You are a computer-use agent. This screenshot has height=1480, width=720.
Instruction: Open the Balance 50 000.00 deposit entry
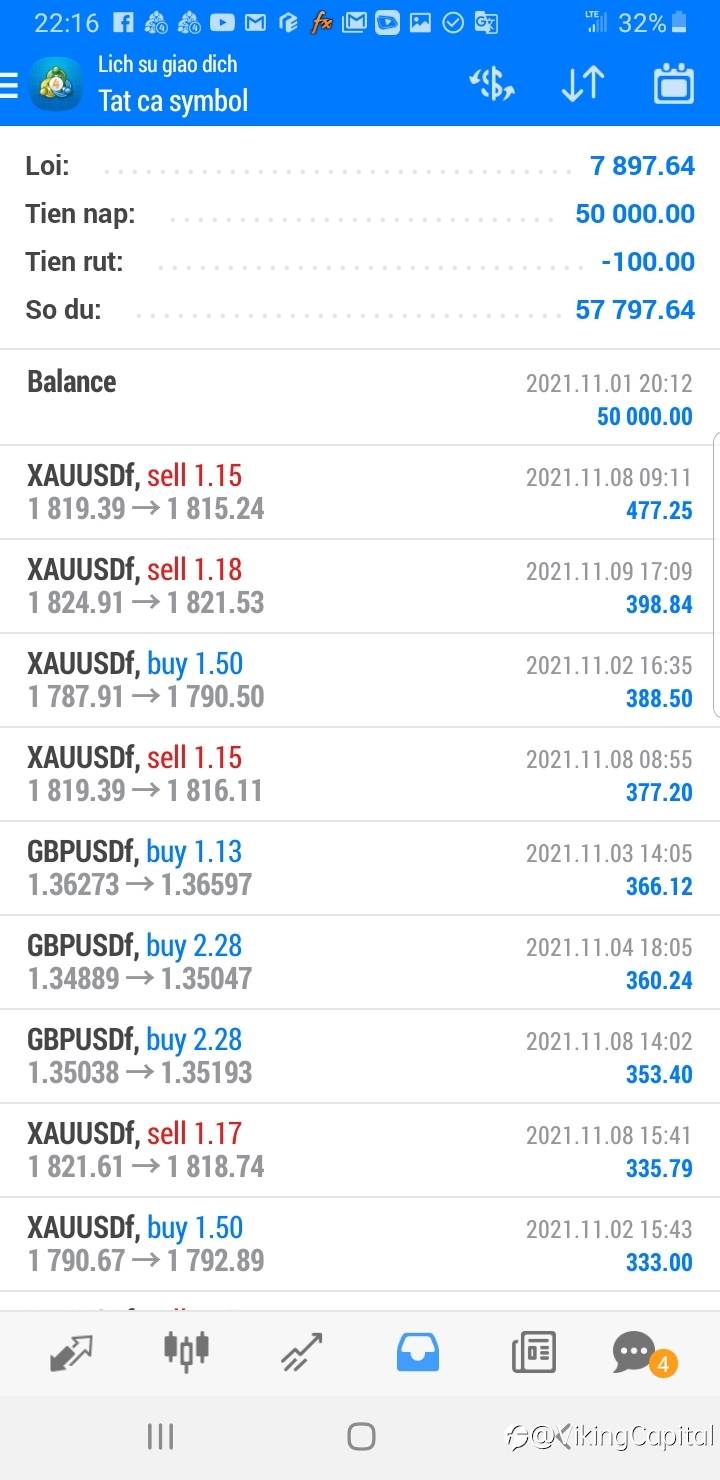pyautogui.click(x=360, y=398)
